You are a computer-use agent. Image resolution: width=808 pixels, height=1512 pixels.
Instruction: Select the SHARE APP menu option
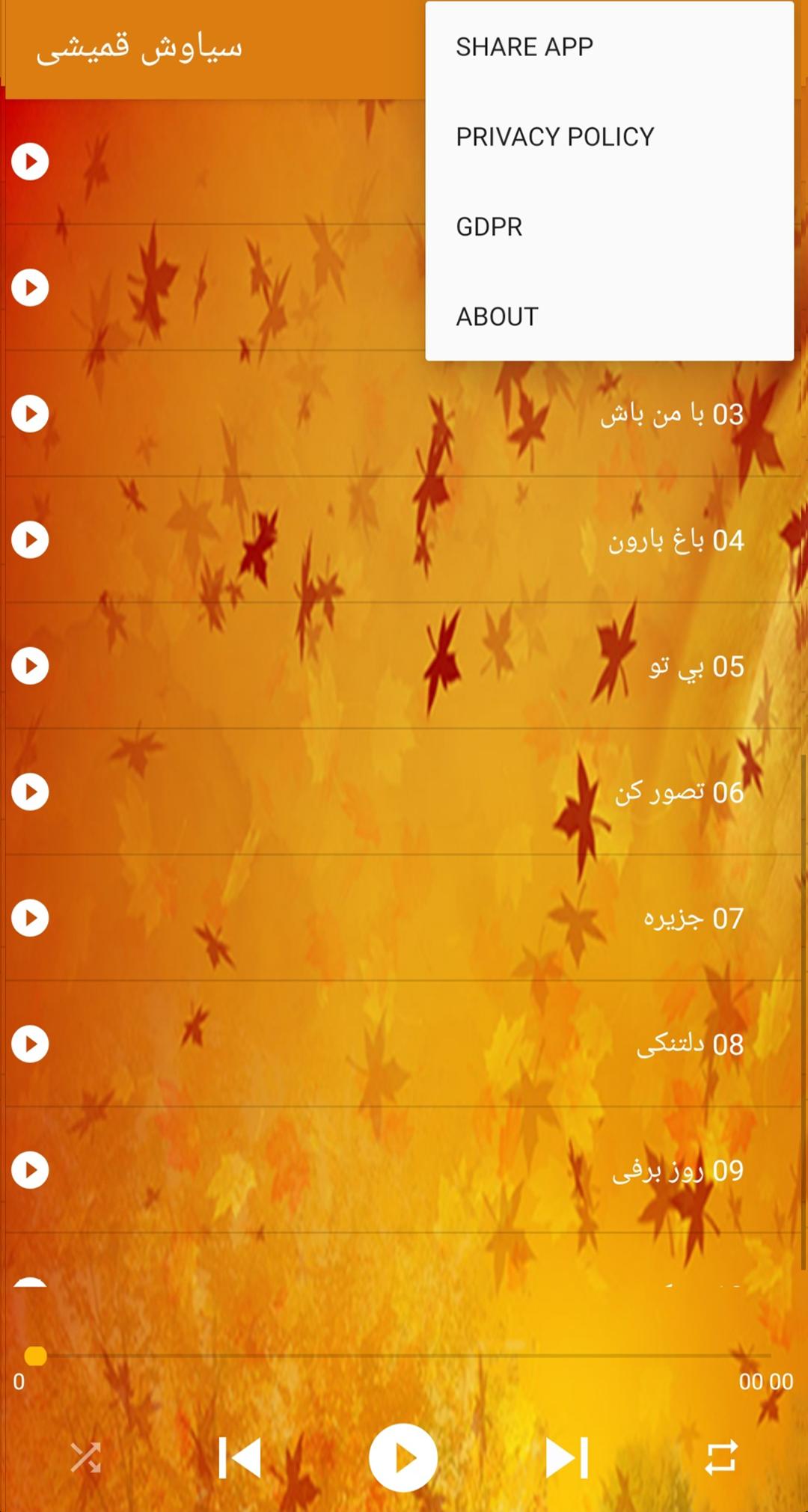point(524,47)
